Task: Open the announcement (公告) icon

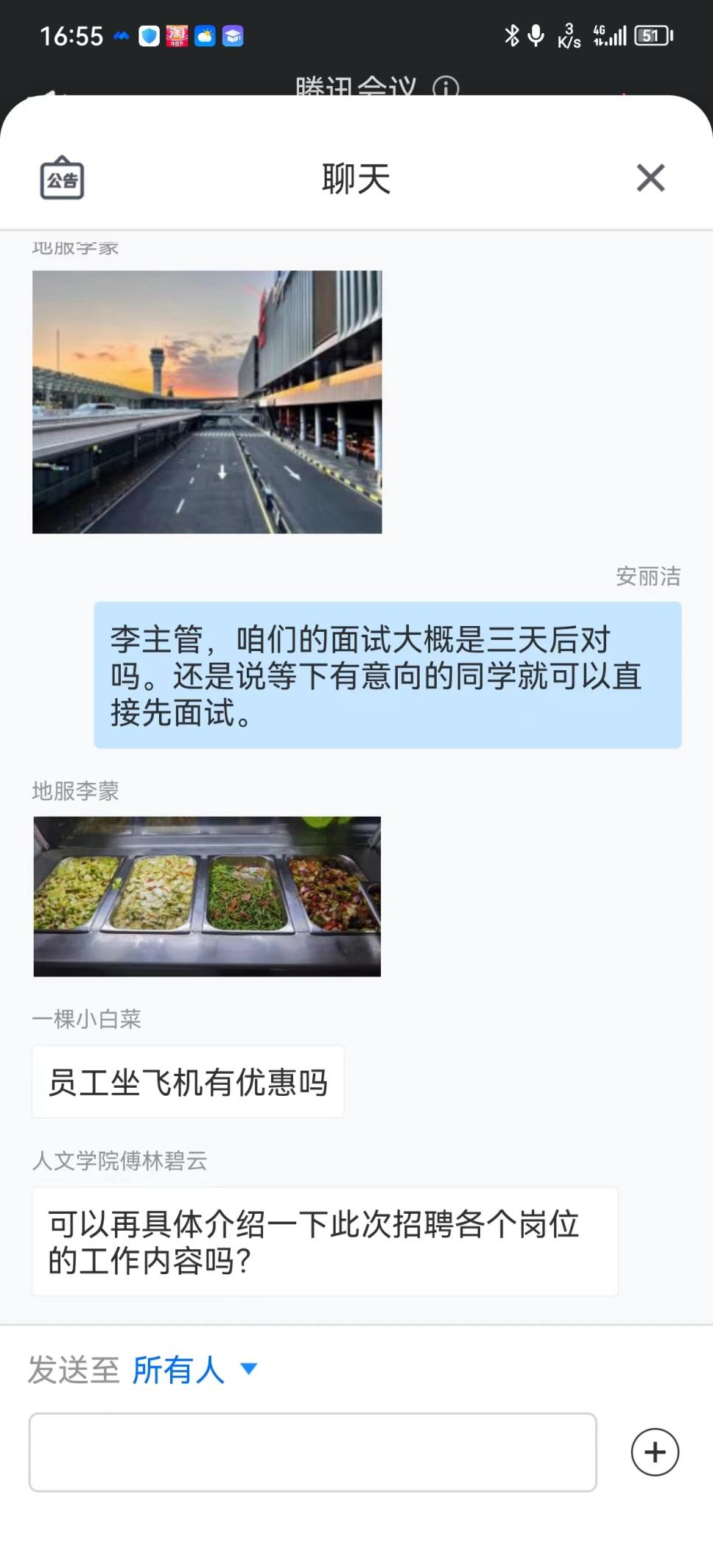Action: (x=62, y=178)
